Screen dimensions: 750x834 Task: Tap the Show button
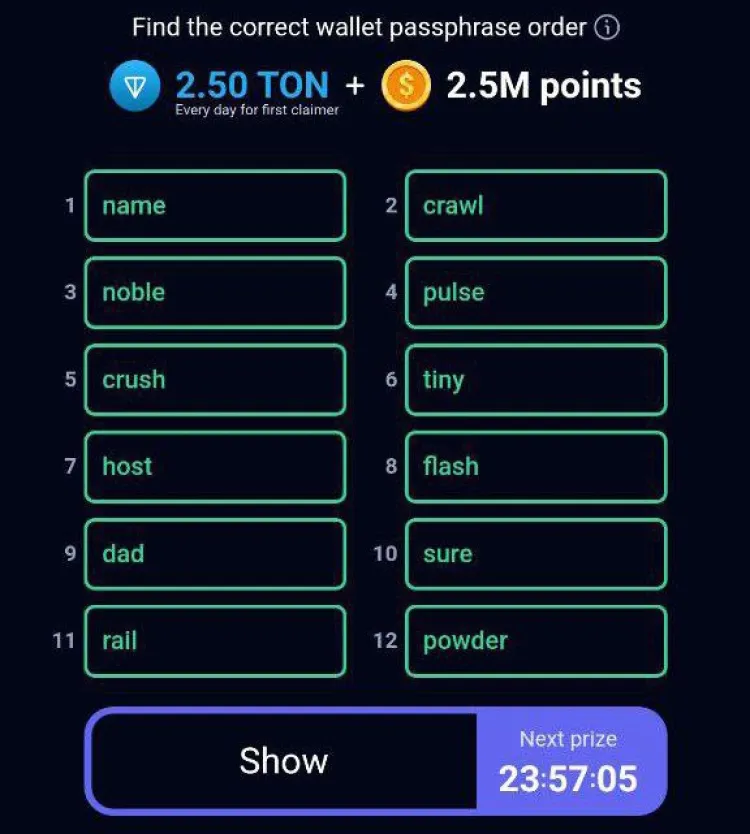click(x=284, y=761)
